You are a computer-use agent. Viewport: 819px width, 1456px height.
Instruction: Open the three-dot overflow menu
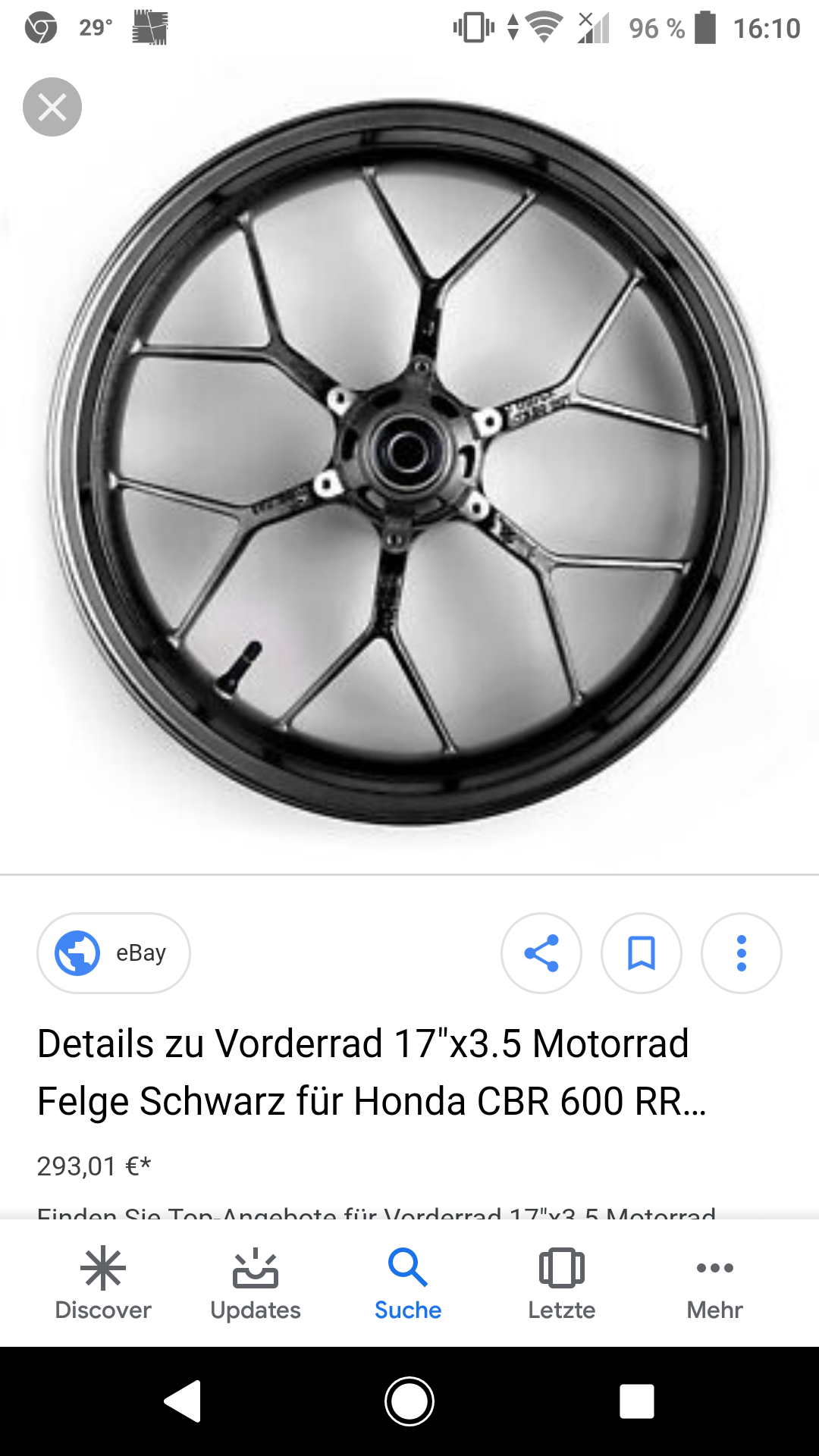742,953
